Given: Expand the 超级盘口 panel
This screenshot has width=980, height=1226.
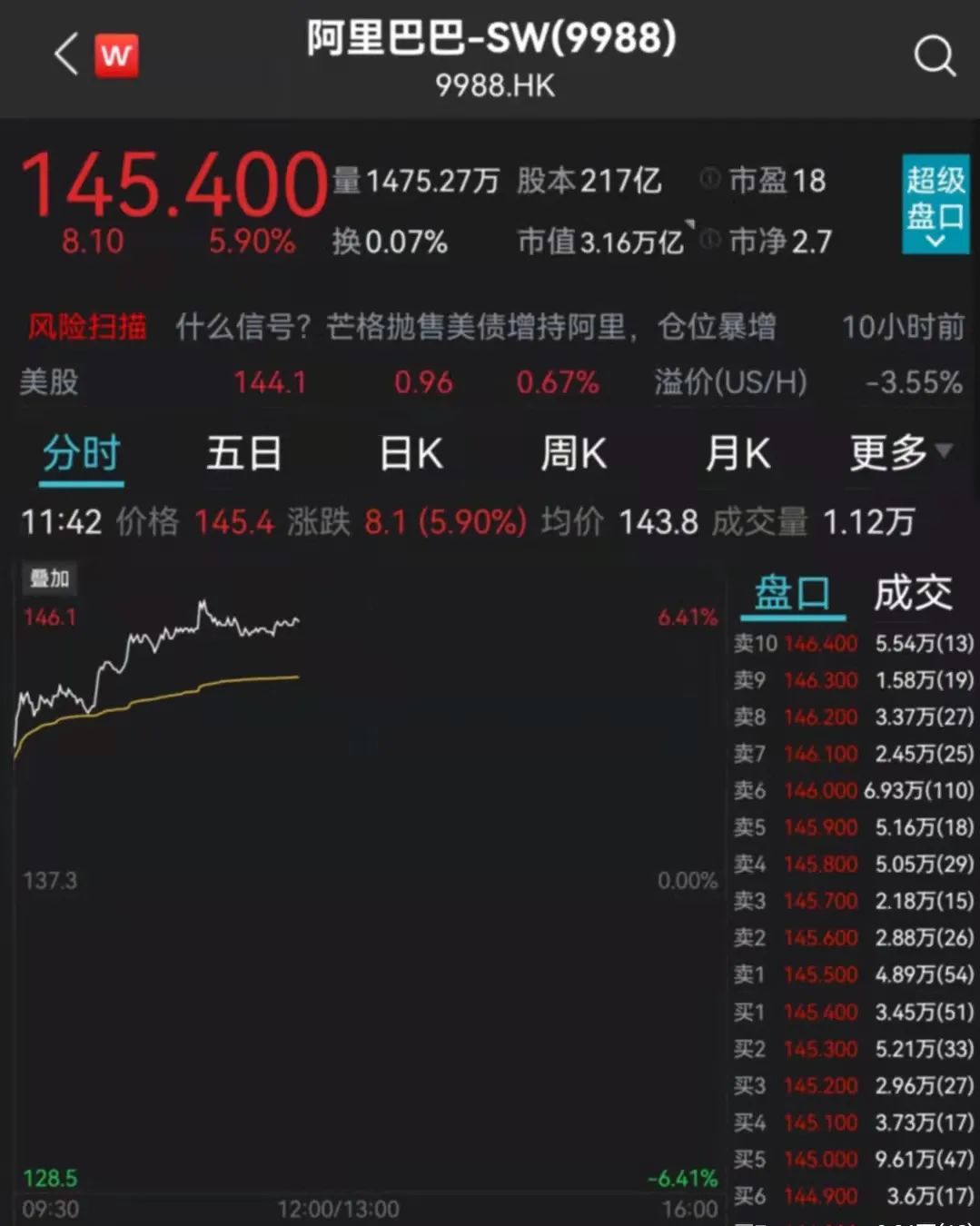Looking at the screenshot, I should (x=935, y=203).
